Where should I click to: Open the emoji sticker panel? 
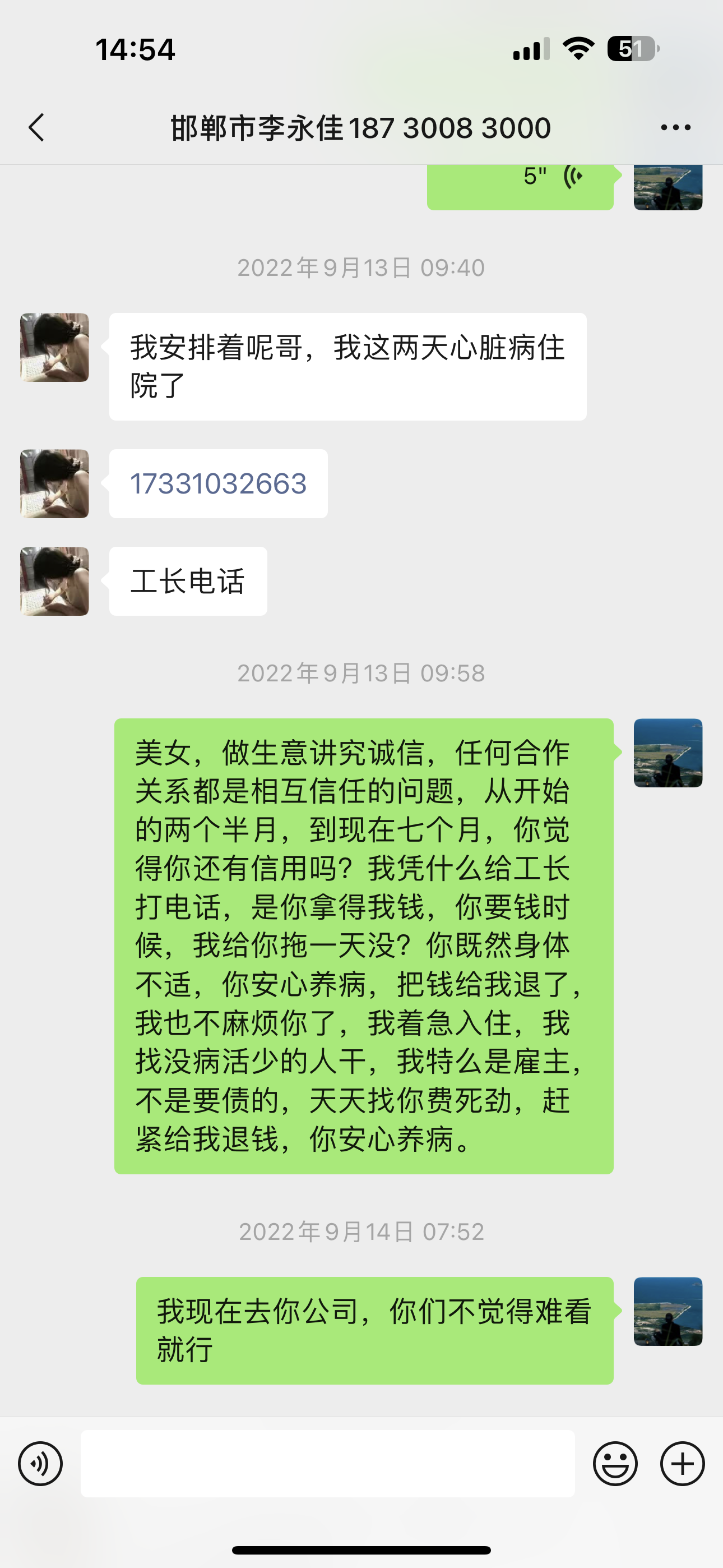(615, 1464)
